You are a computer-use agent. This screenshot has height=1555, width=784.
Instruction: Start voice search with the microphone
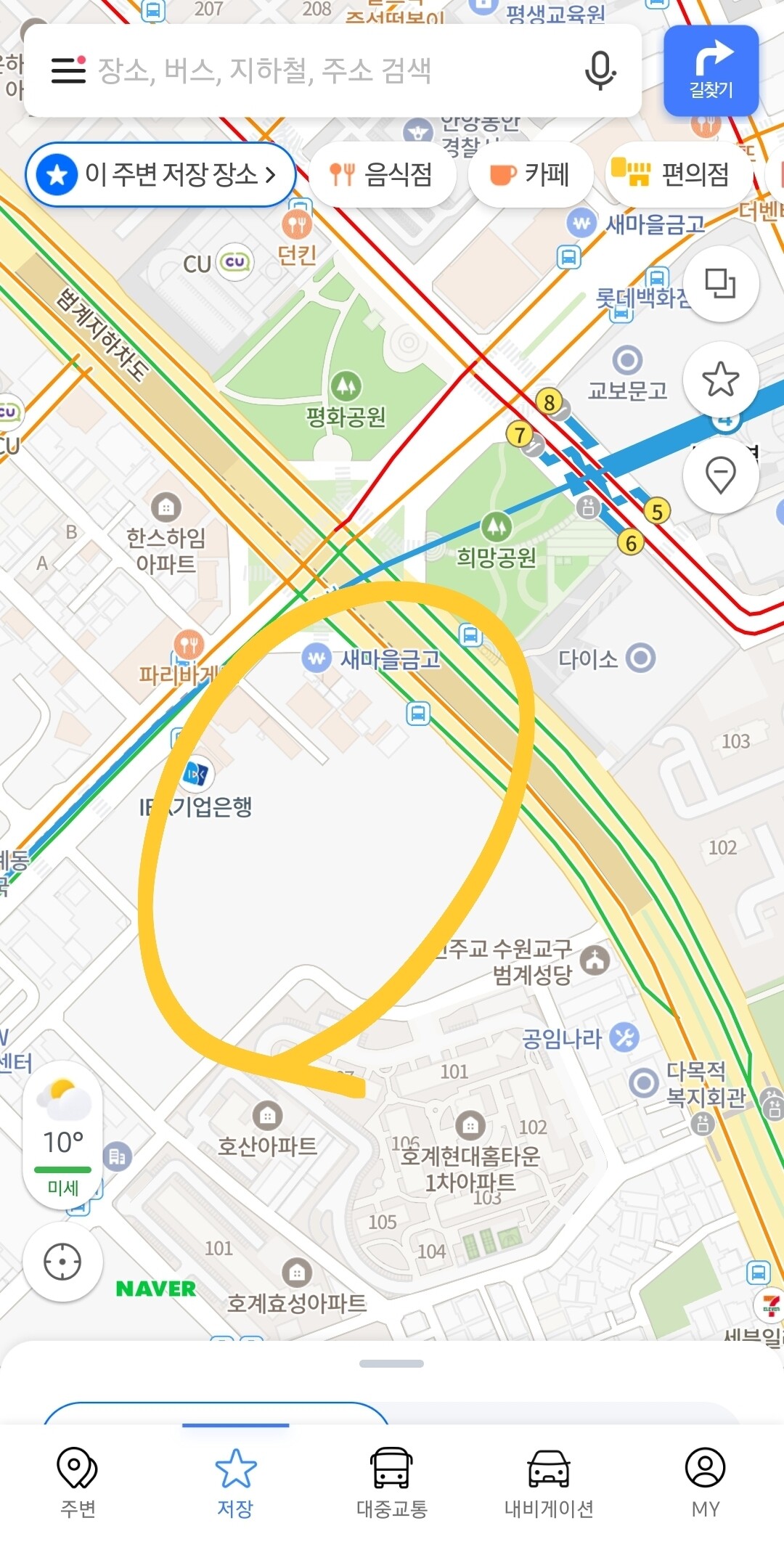point(600,70)
